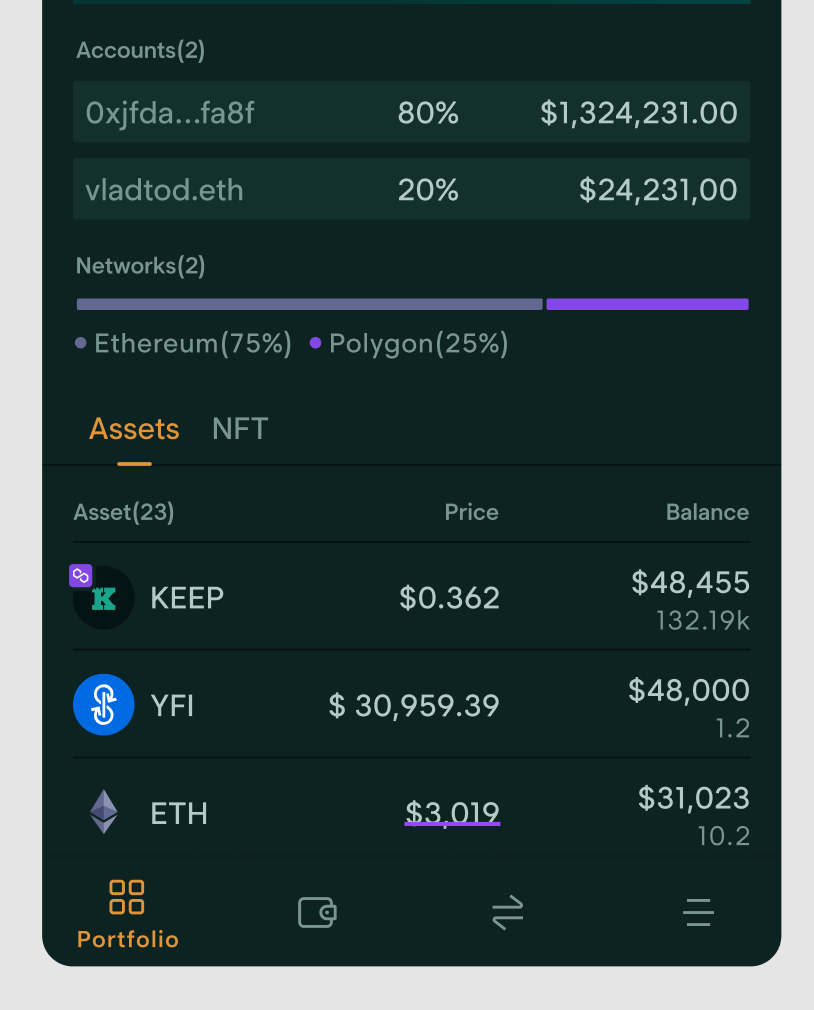
Task: Click the Ethereum portion of the network bar
Action: [308, 304]
